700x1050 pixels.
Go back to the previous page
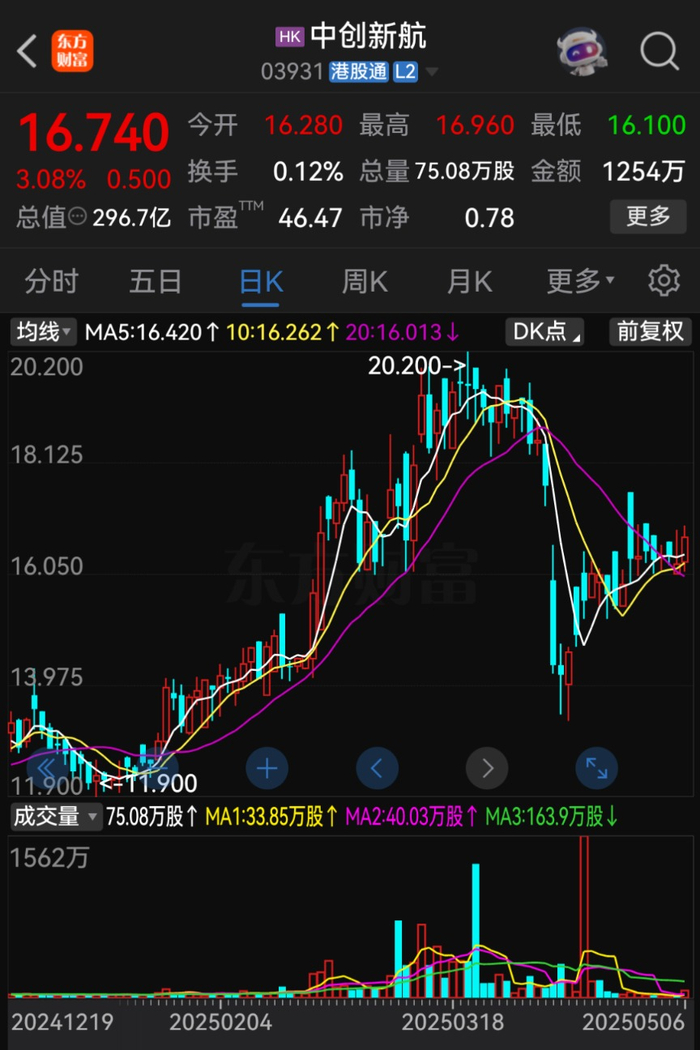pos(27,51)
